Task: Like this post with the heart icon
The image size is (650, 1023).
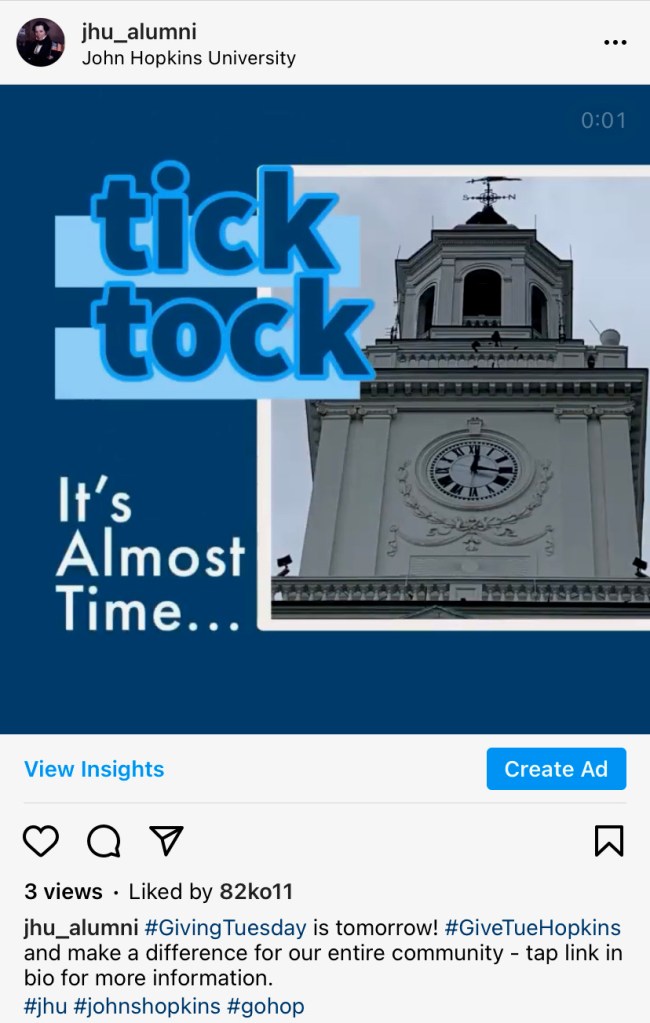Action: pos(41,841)
